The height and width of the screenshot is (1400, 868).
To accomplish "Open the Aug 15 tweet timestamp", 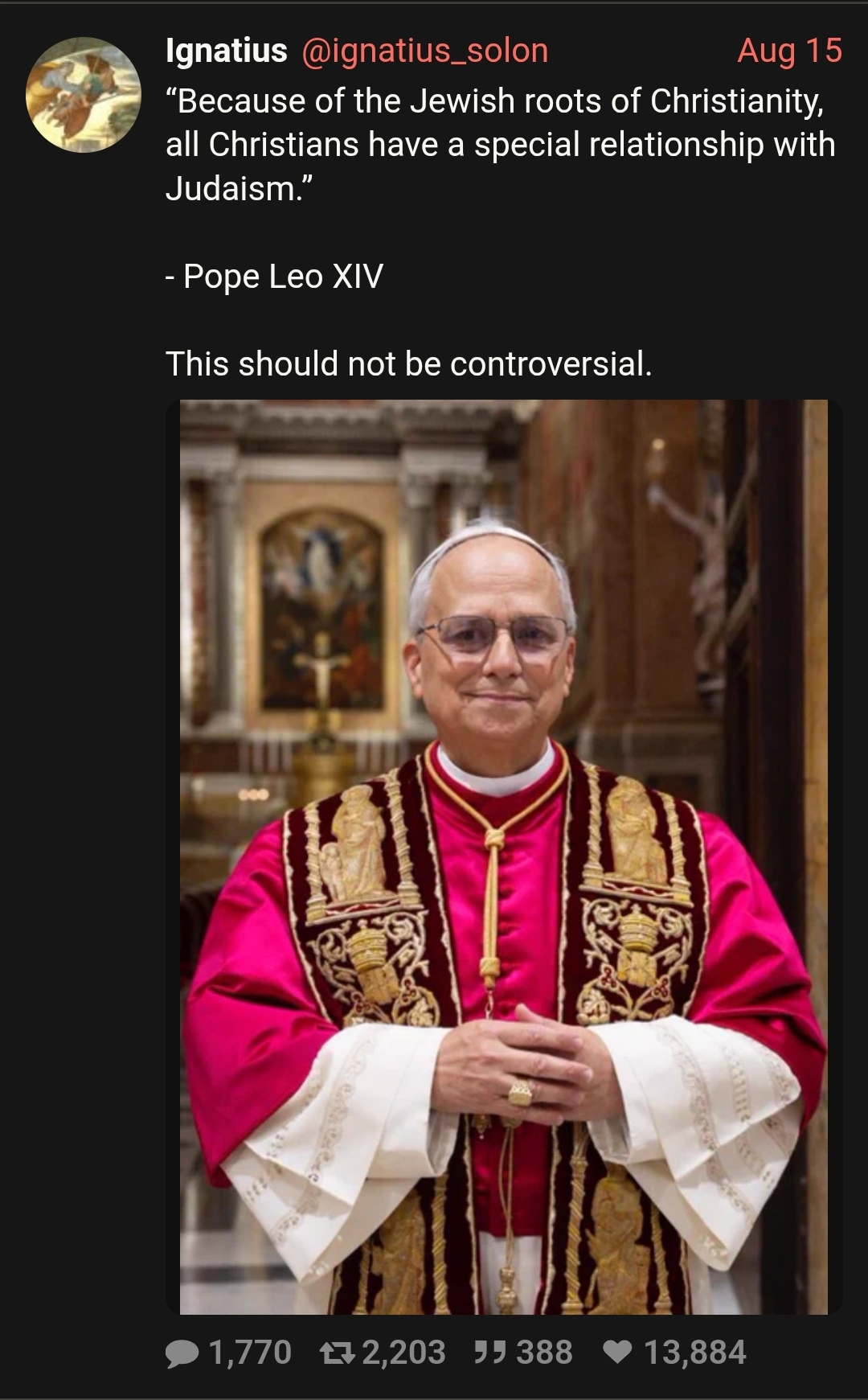I will (790, 51).
